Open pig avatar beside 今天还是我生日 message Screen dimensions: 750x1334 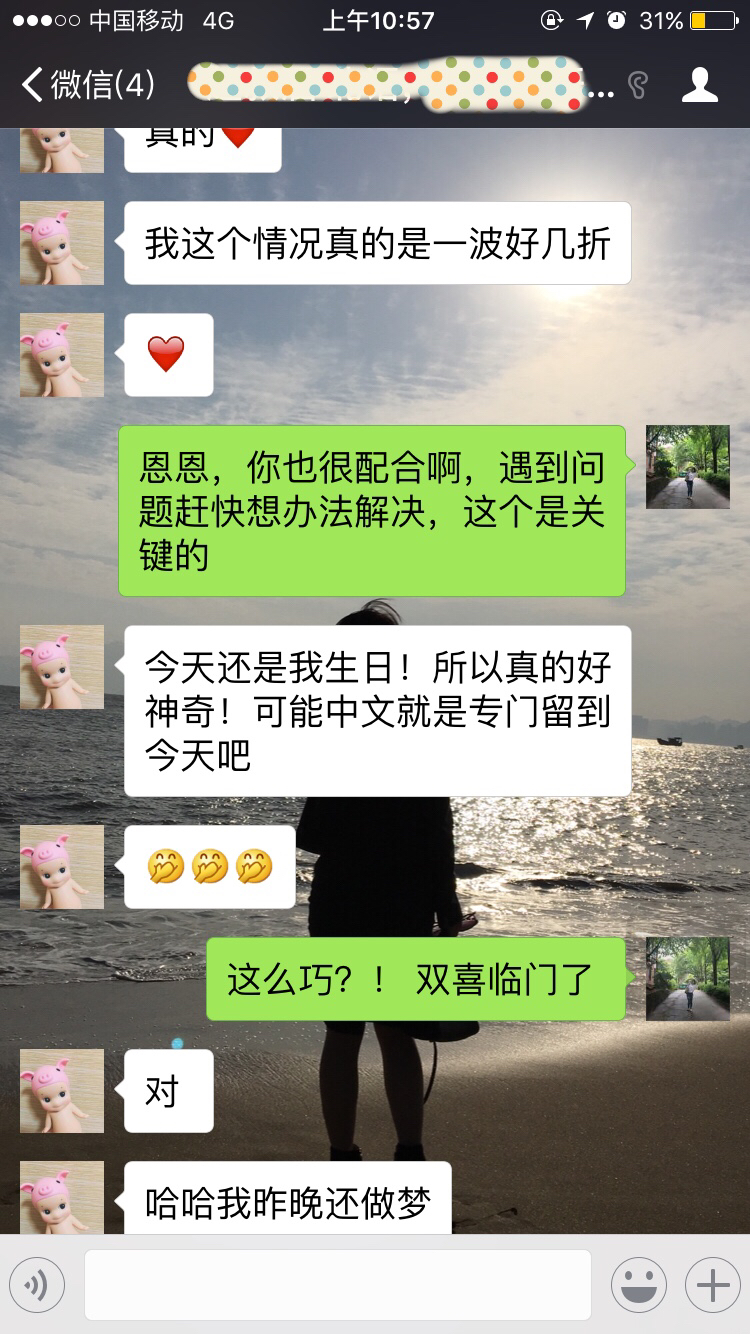[62, 667]
